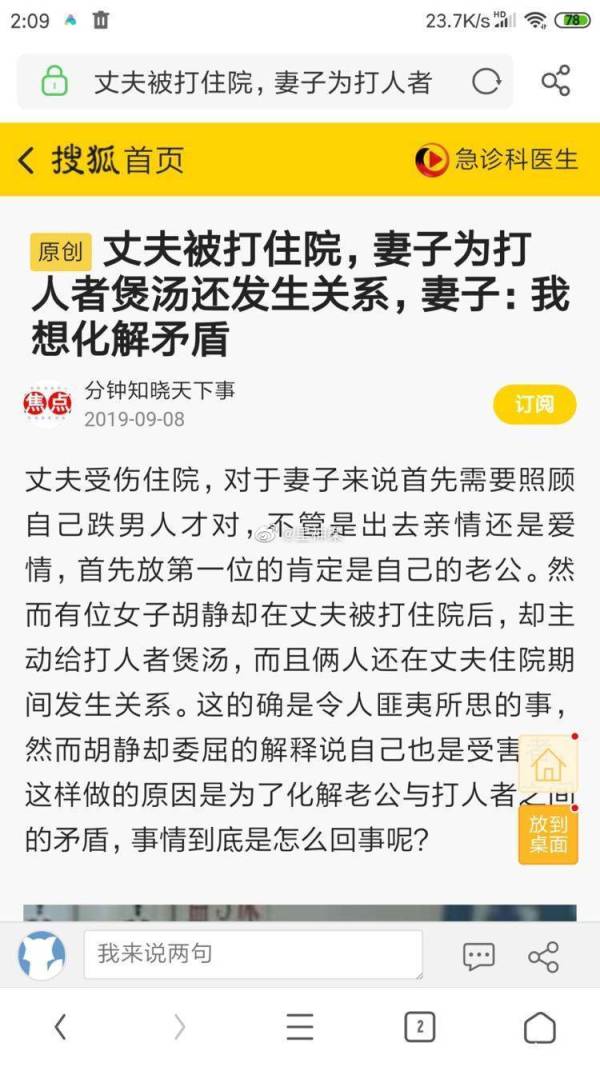Viewport: 600px width, 1067px height.
Task: Subscribe with the 订阅 button
Action: (535, 404)
